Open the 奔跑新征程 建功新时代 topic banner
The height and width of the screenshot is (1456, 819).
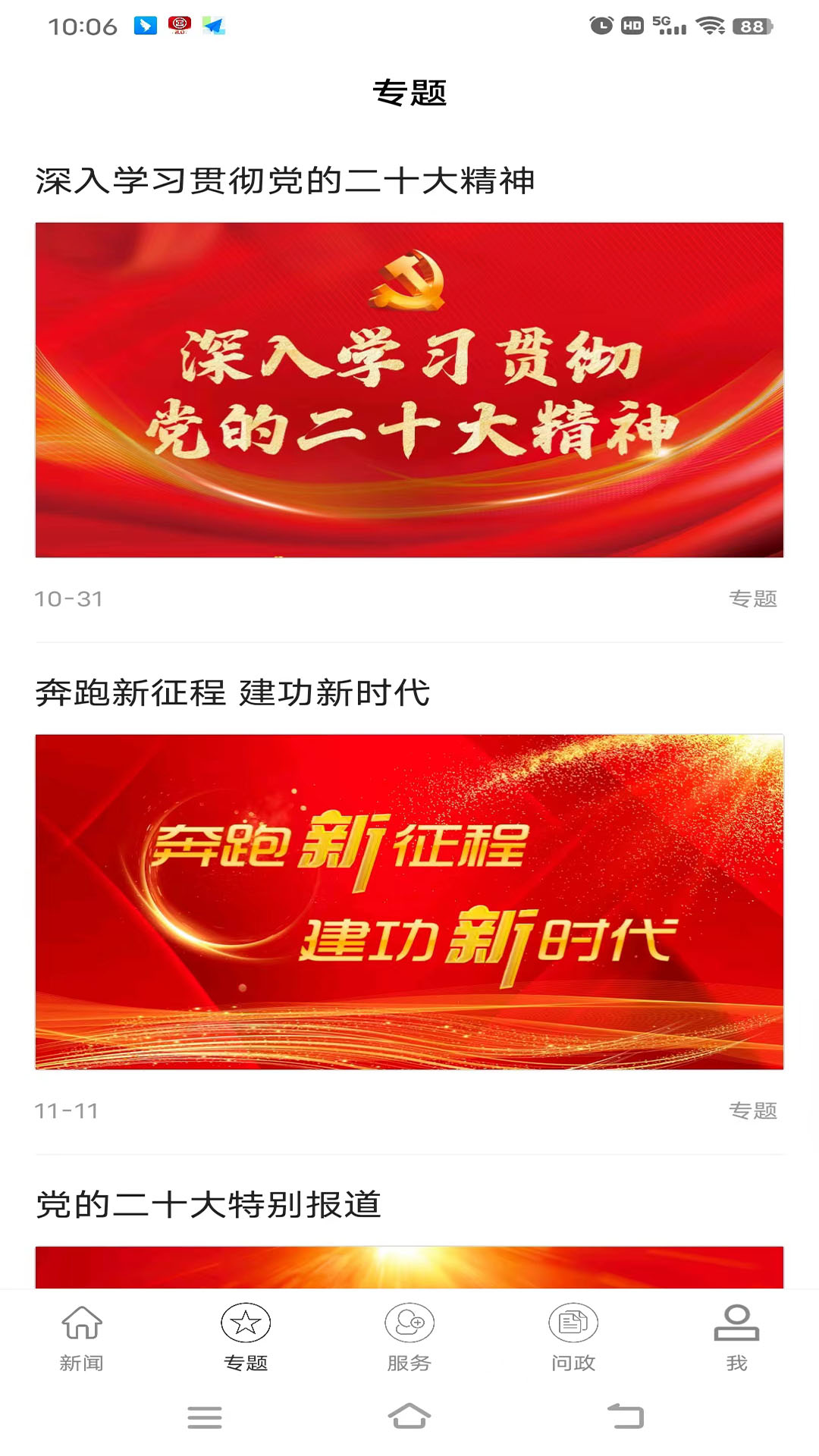tap(409, 902)
